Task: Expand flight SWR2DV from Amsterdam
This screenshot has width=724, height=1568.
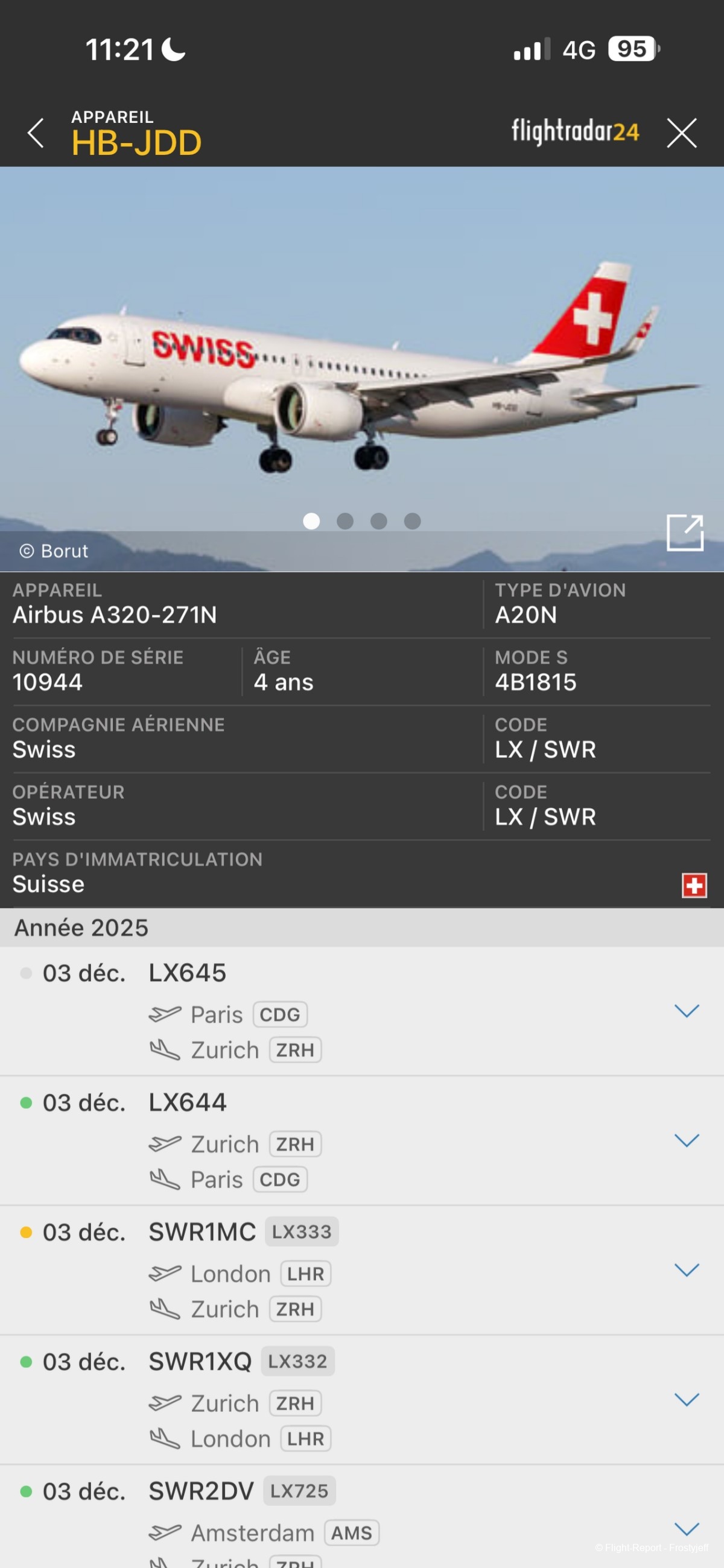Action: 686,1529
